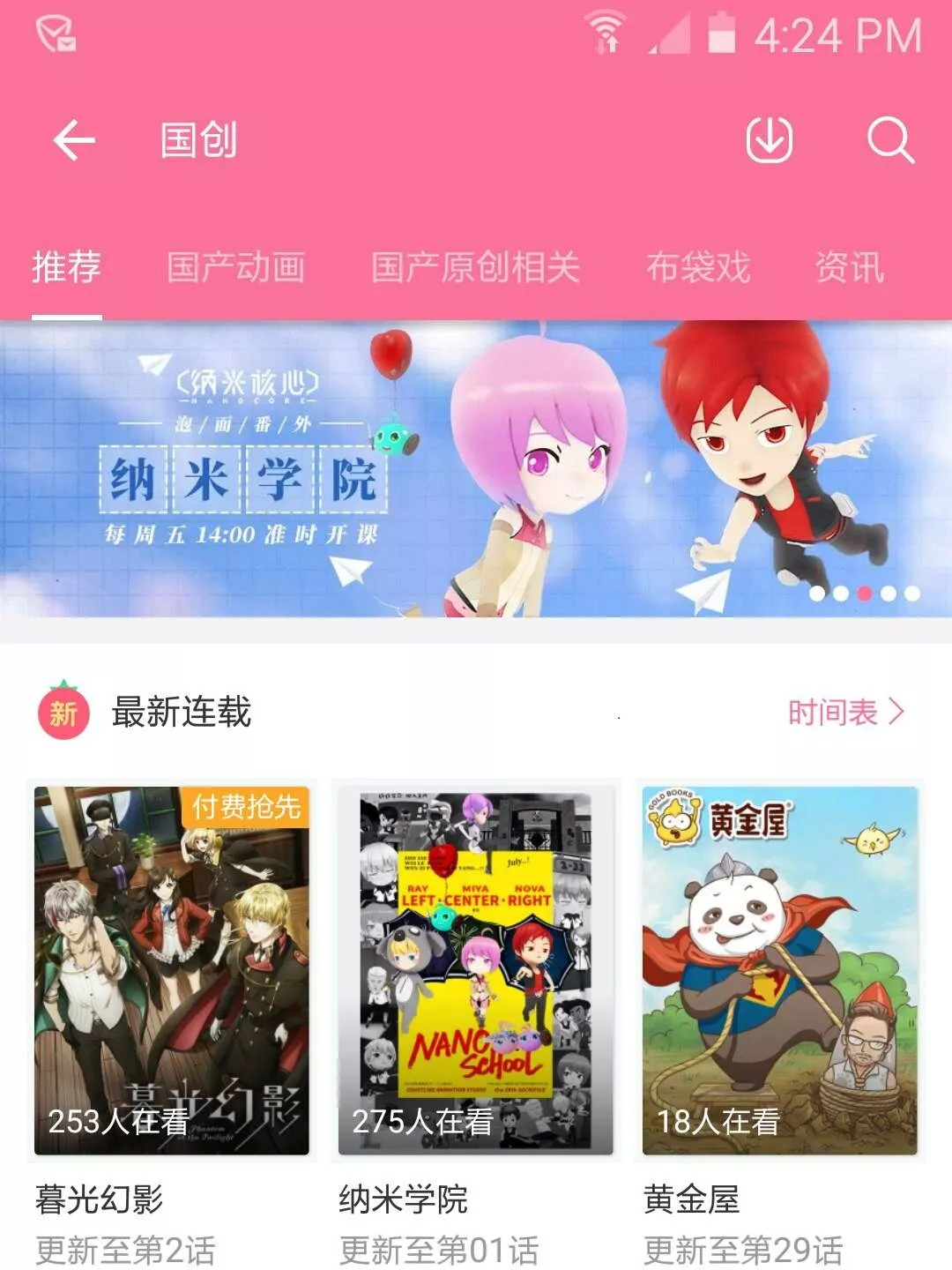Switch to the 国产原创相关 tab
The image size is (952, 1270).
coord(476,267)
